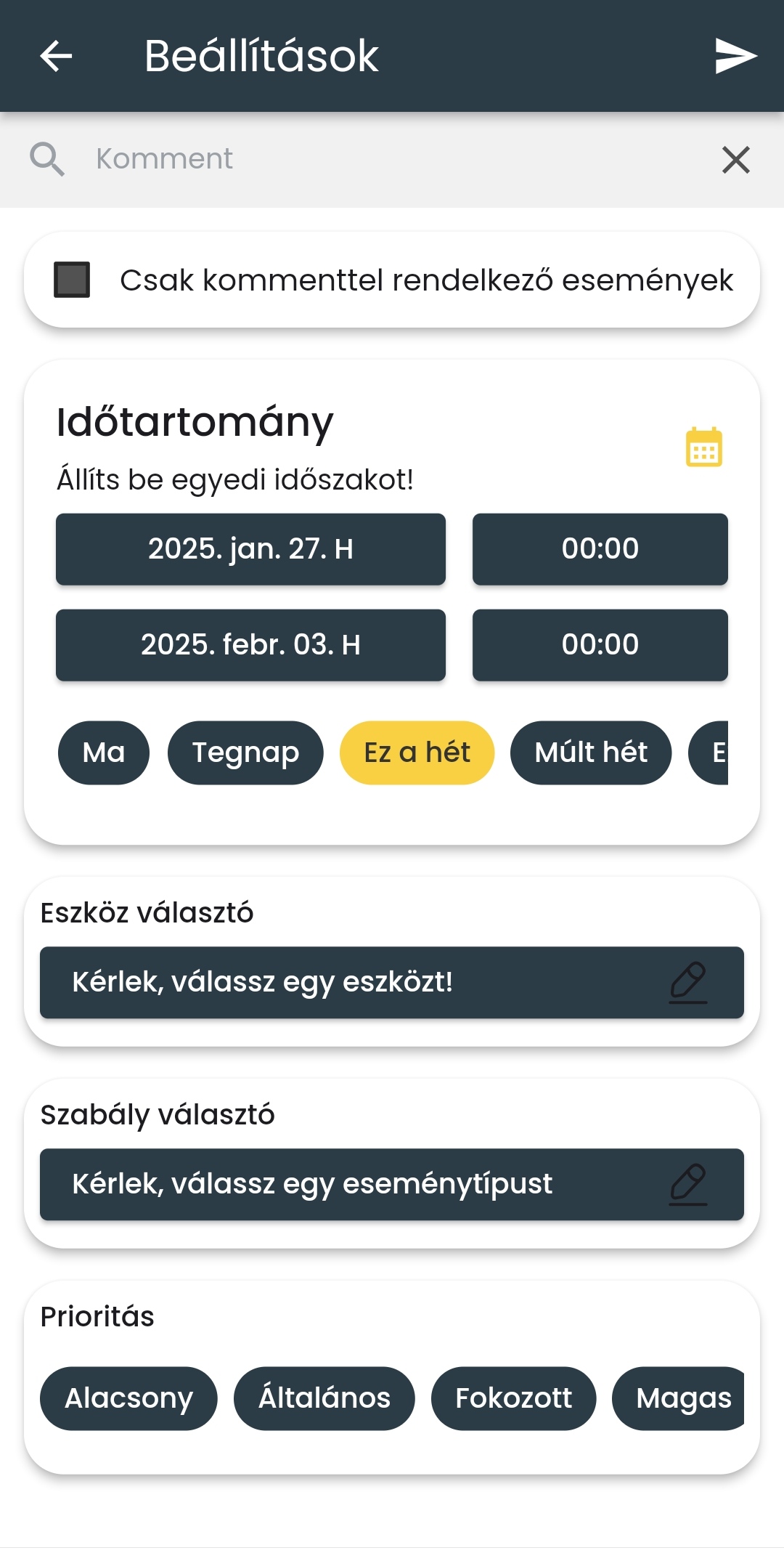
Task: Choose the Általános priority chip
Action: point(324,1398)
